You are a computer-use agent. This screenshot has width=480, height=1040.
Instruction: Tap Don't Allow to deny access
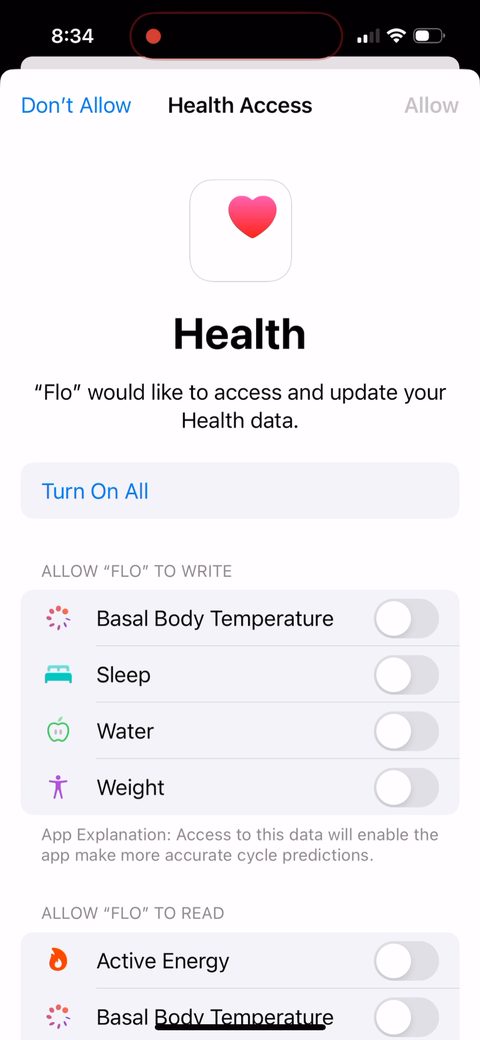tap(76, 105)
